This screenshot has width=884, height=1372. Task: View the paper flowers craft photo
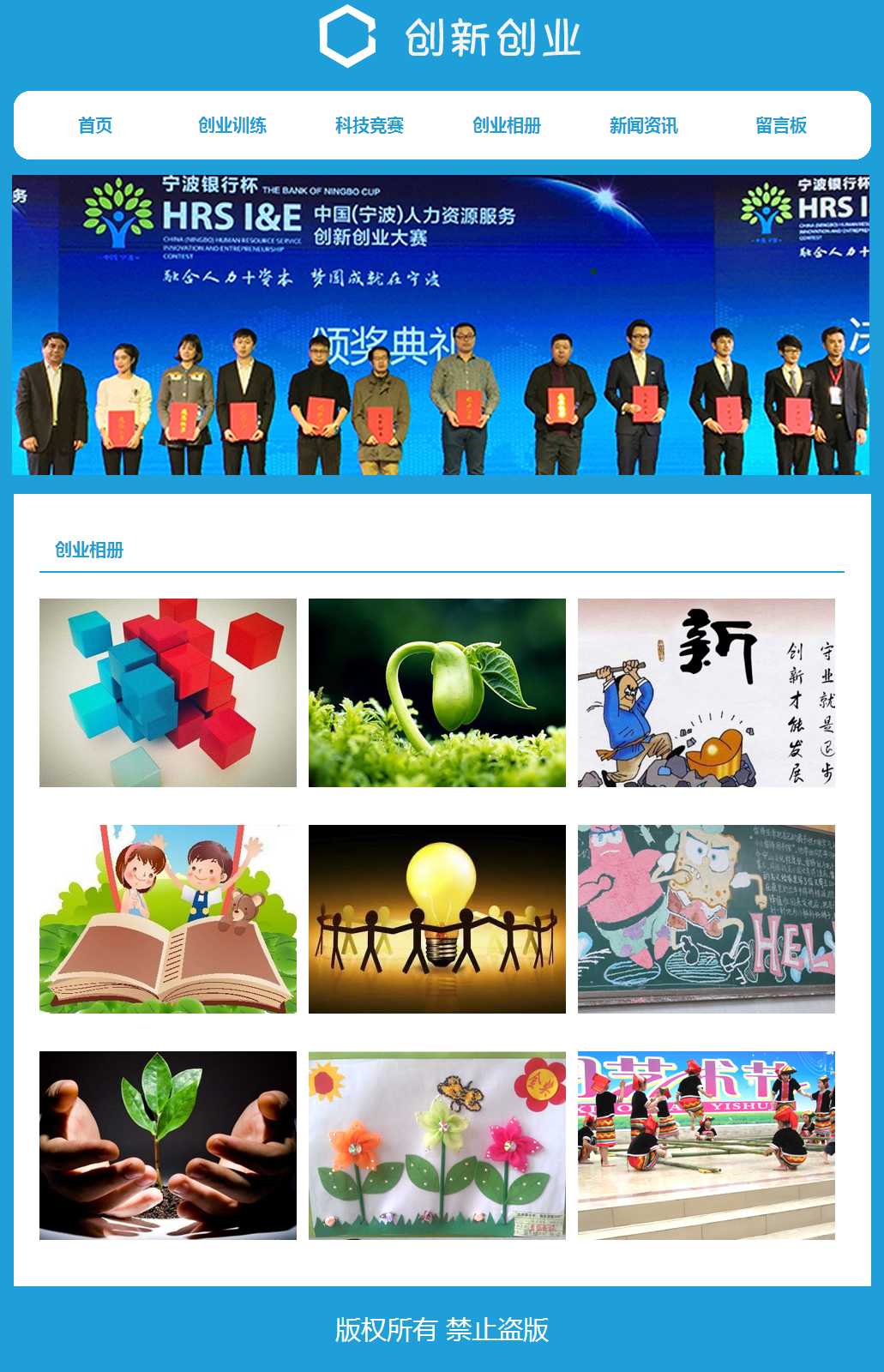pos(437,1146)
